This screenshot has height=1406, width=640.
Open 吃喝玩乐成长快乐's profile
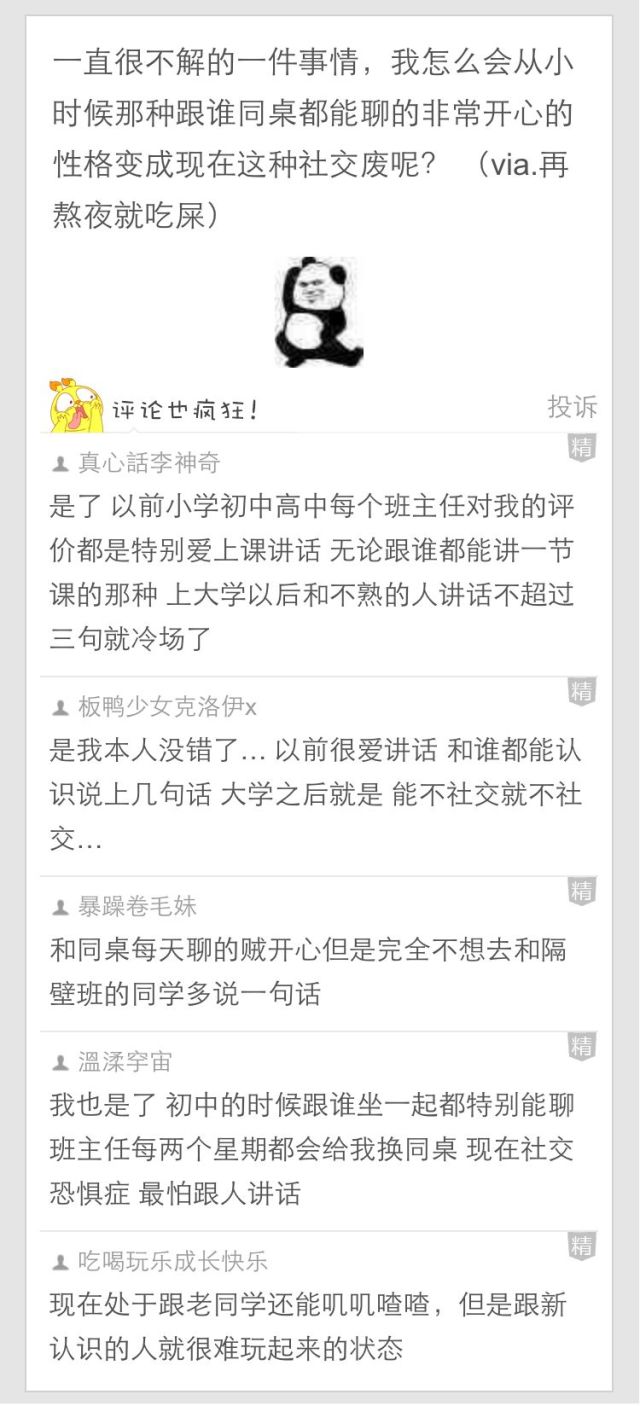click(172, 1261)
